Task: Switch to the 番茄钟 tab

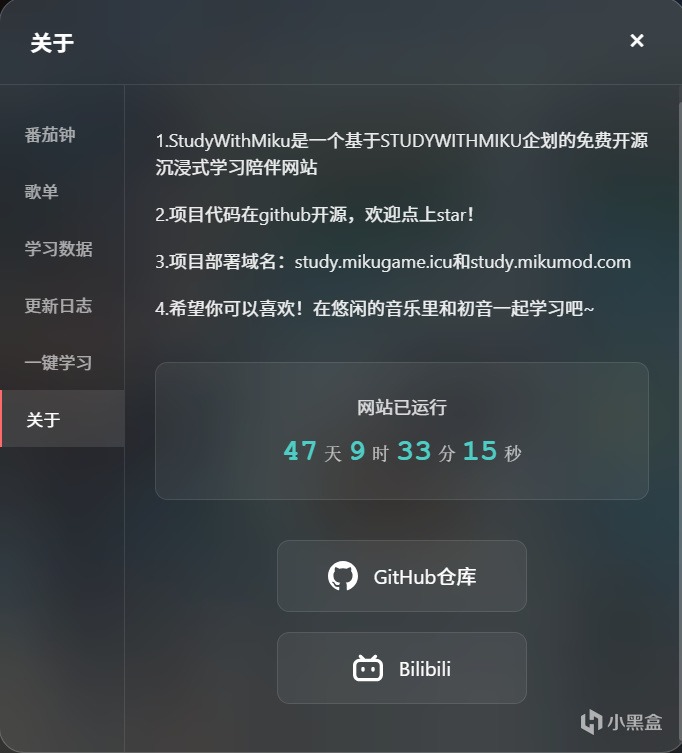Action: [x=51, y=134]
